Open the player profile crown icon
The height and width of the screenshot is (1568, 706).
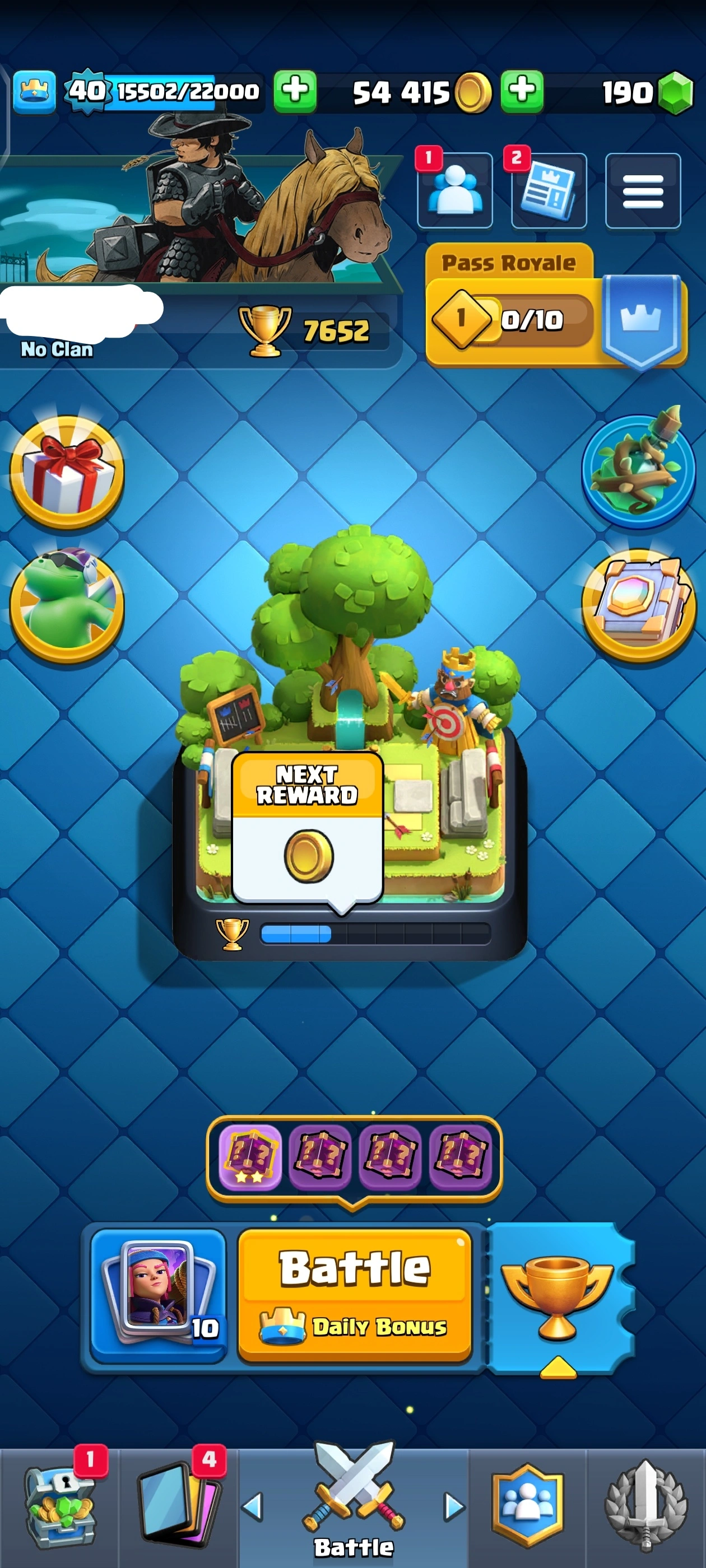coord(34,91)
